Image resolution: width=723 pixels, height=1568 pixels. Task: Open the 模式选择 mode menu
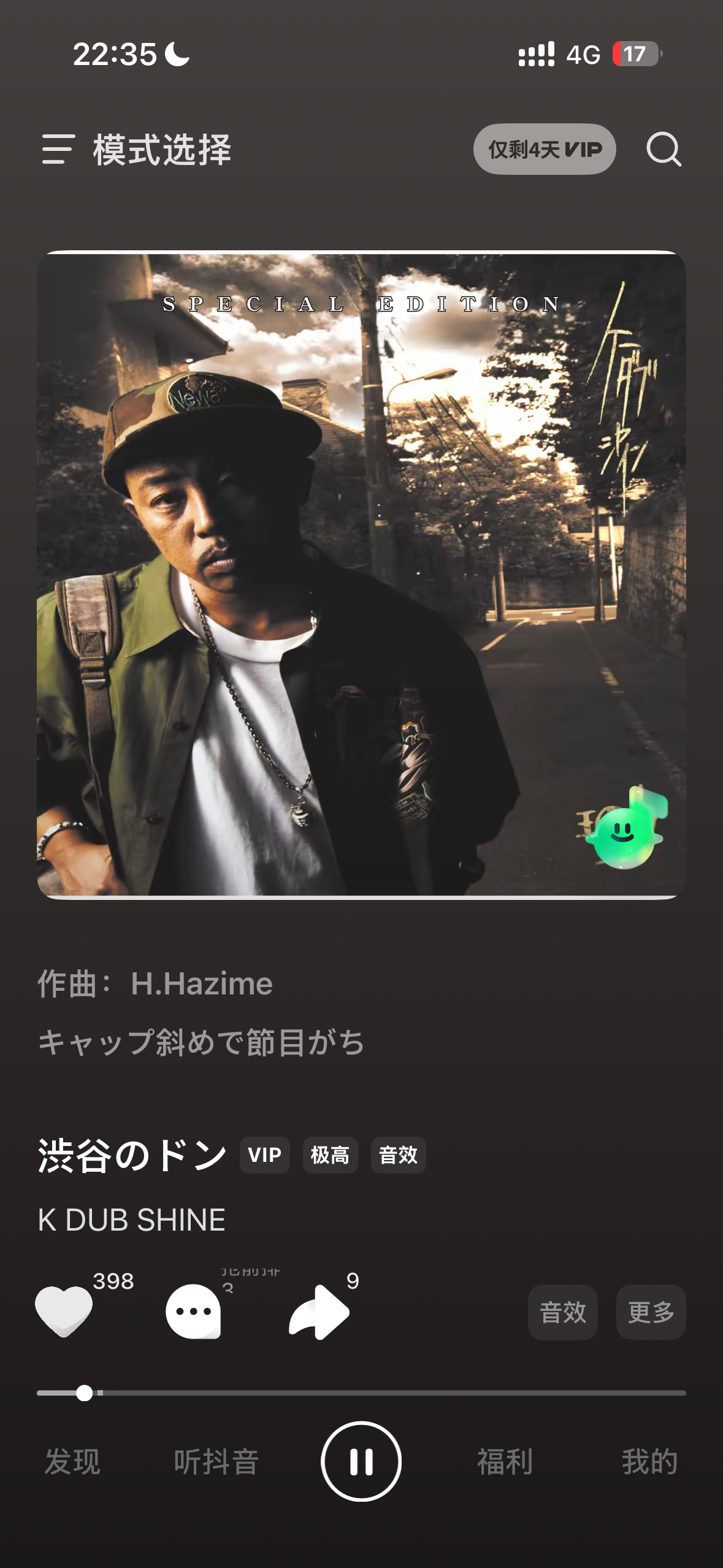pos(137,150)
